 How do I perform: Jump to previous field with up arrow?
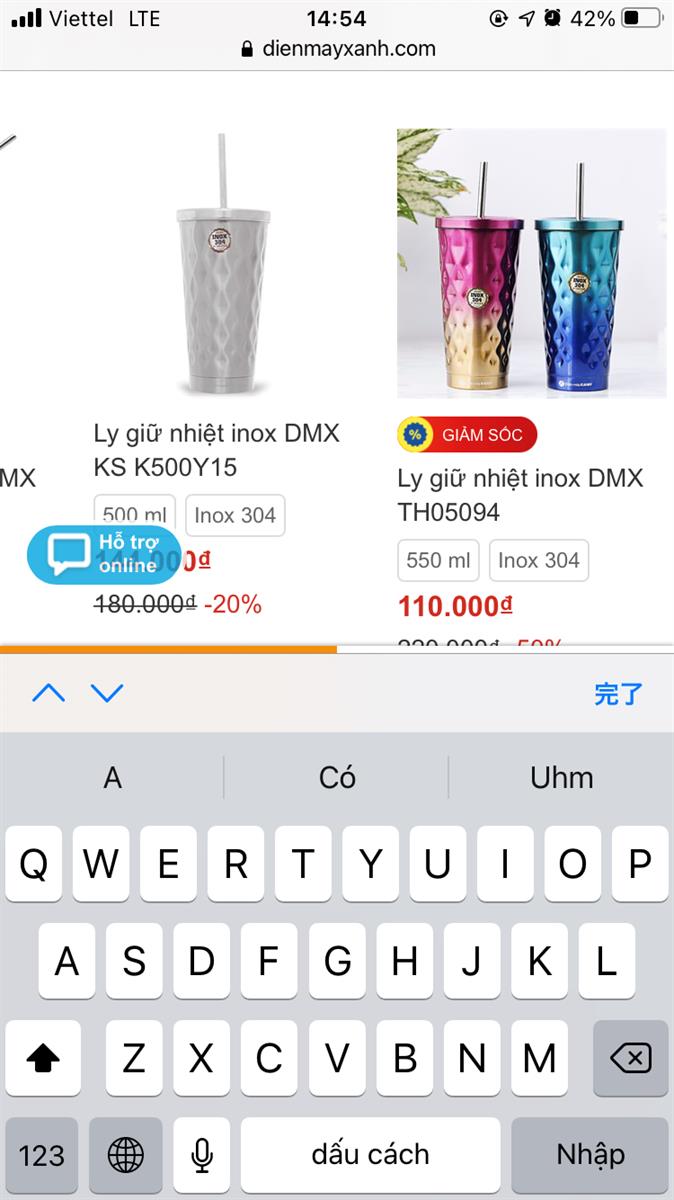click(x=48, y=693)
